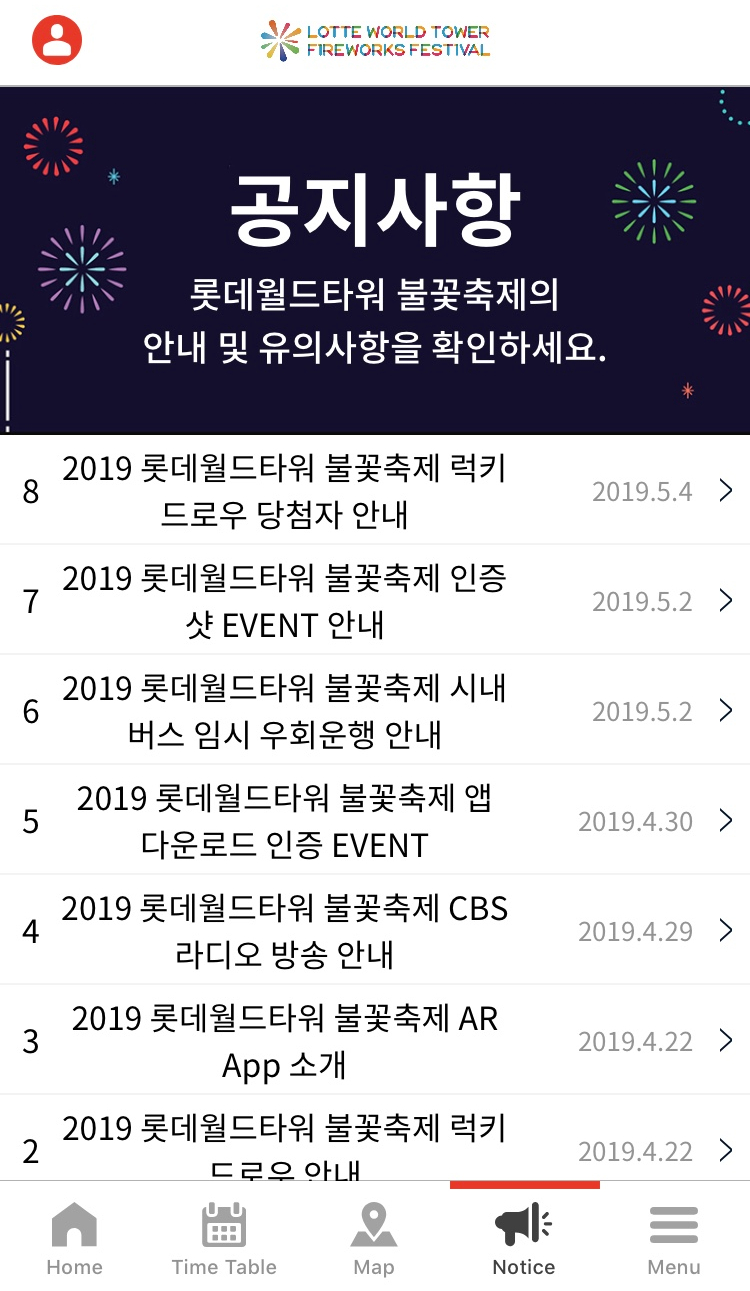Go to the Home tab
750x1291 pixels.
(x=75, y=1238)
